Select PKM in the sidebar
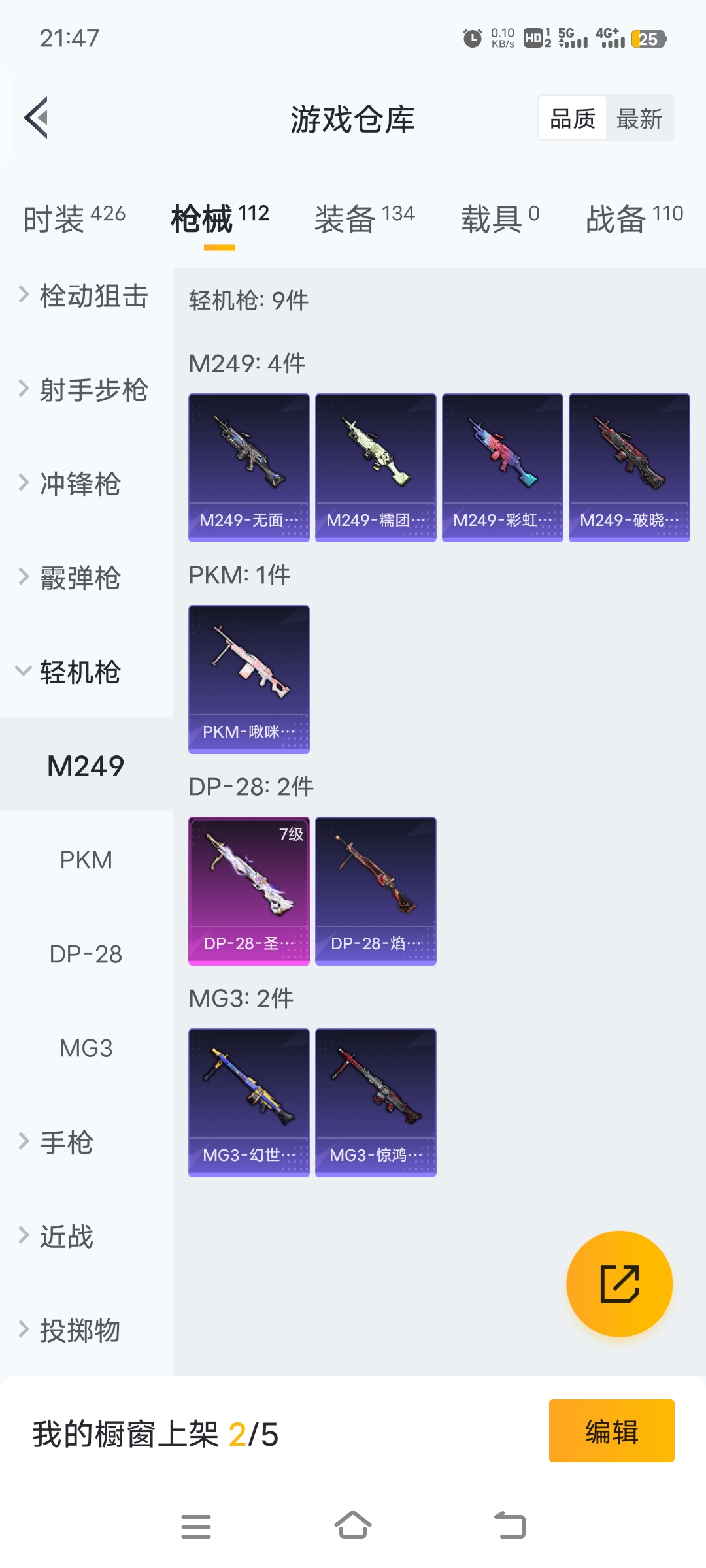This screenshot has width=706, height=1568. [86, 860]
